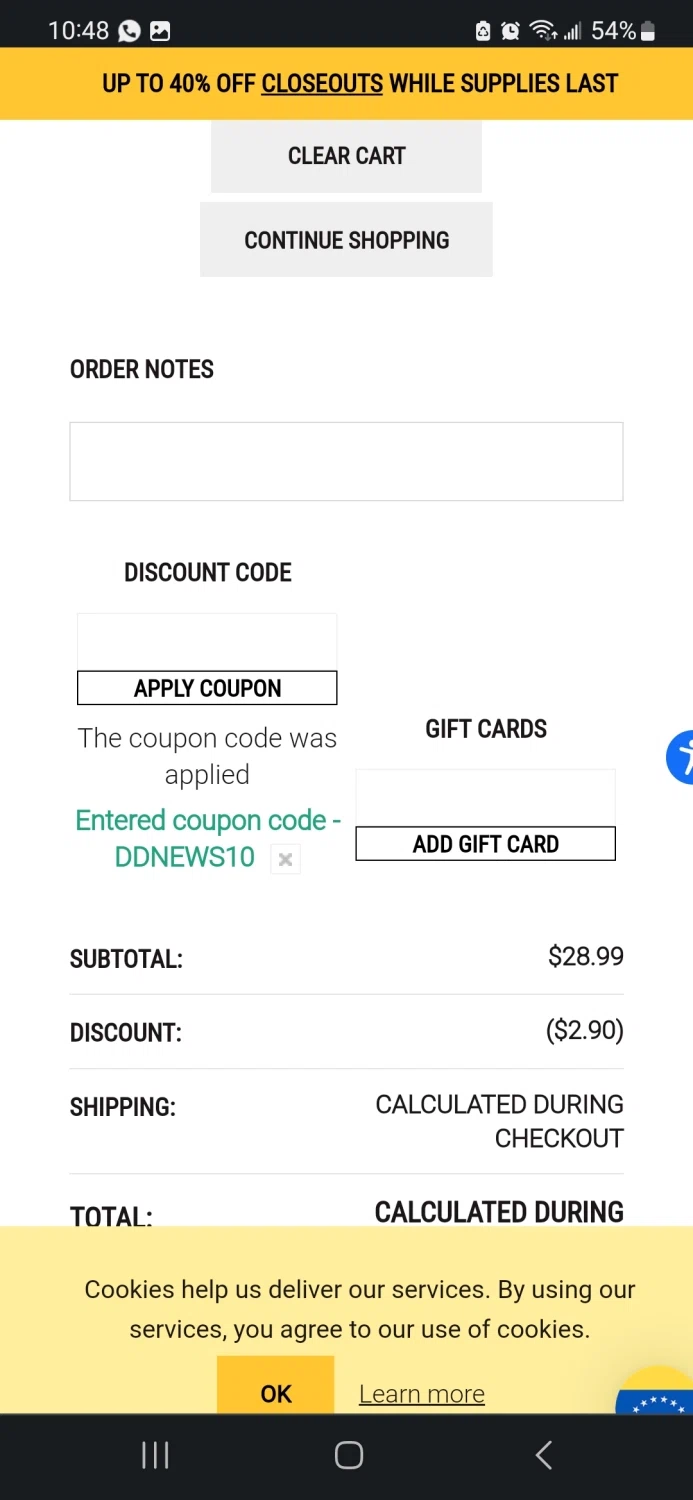This screenshot has height=1500, width=693.
Task: Tap the discount code input field
Action: tap(207, 642)
